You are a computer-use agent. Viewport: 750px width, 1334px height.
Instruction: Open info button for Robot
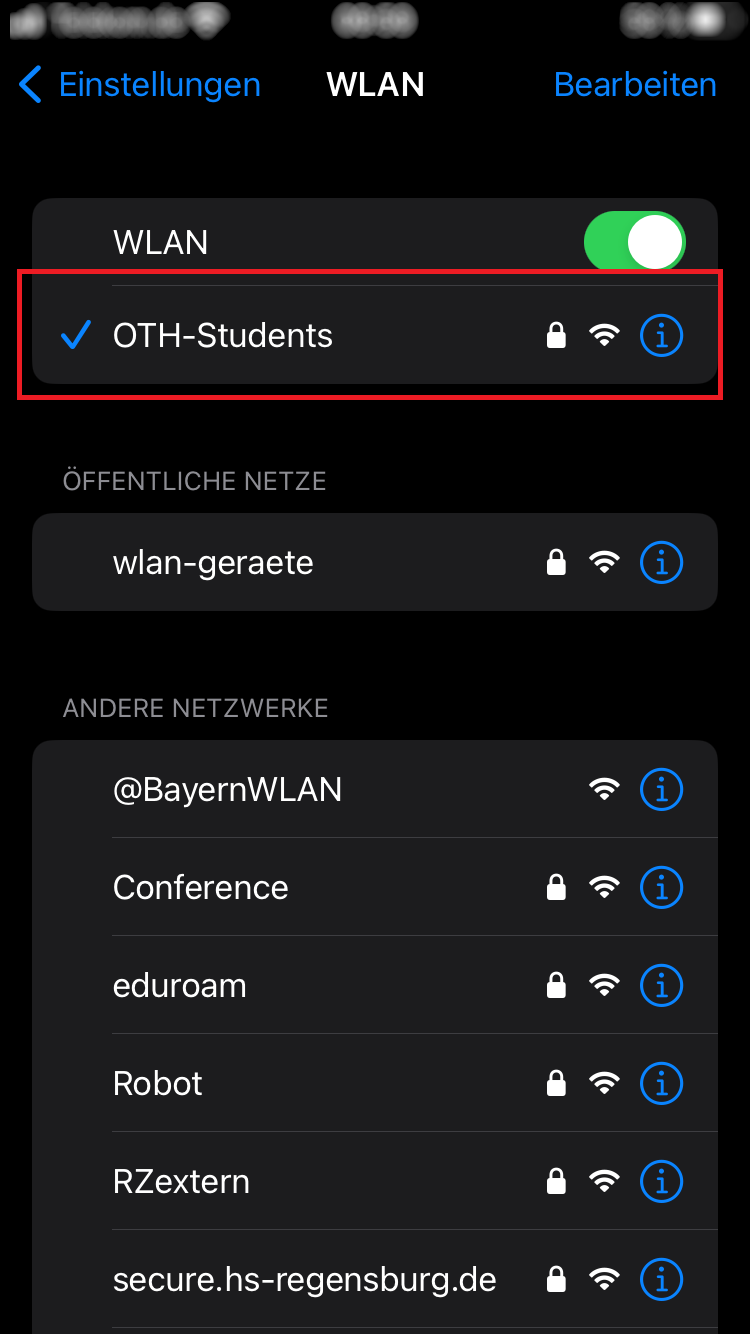coord(661,1084)
